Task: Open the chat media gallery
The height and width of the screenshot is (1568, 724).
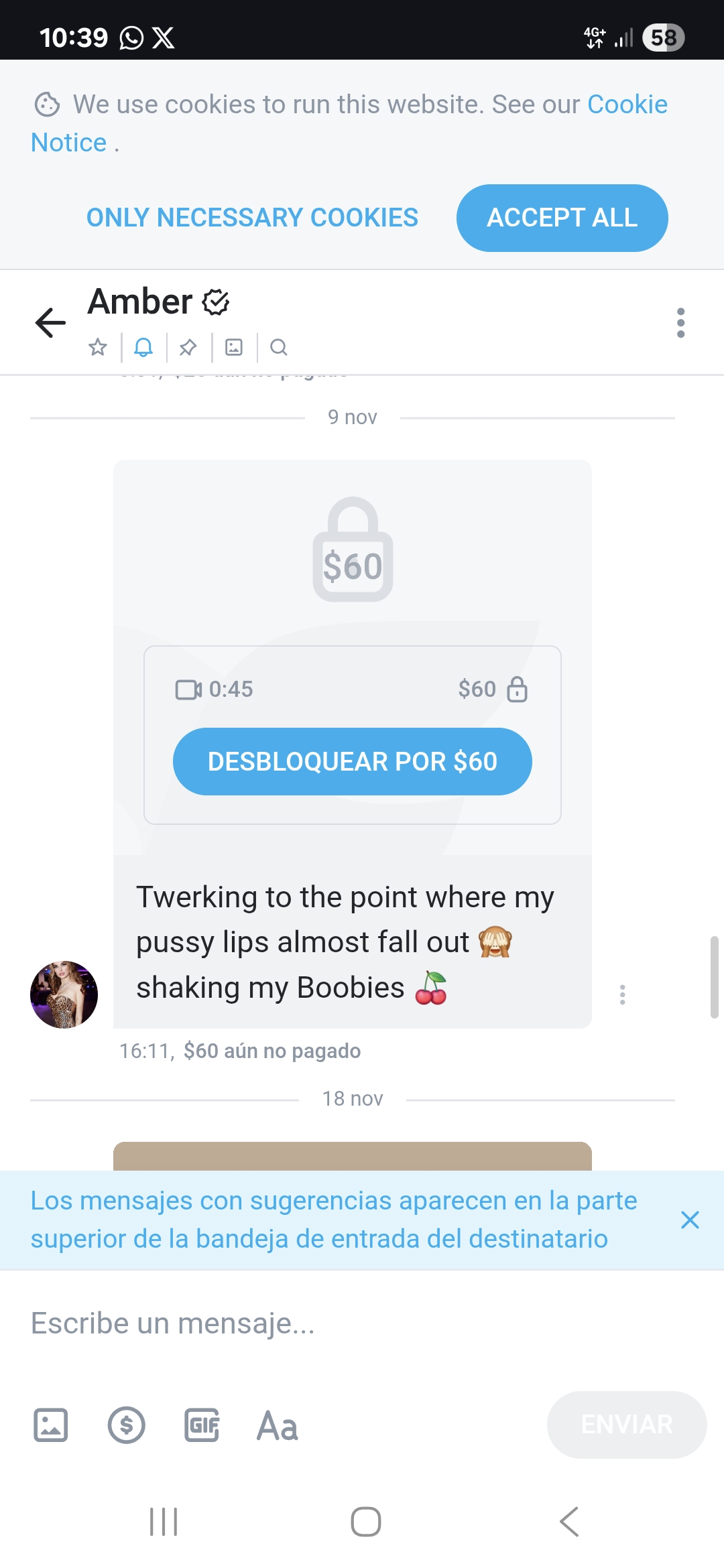Action: (234, 347)
